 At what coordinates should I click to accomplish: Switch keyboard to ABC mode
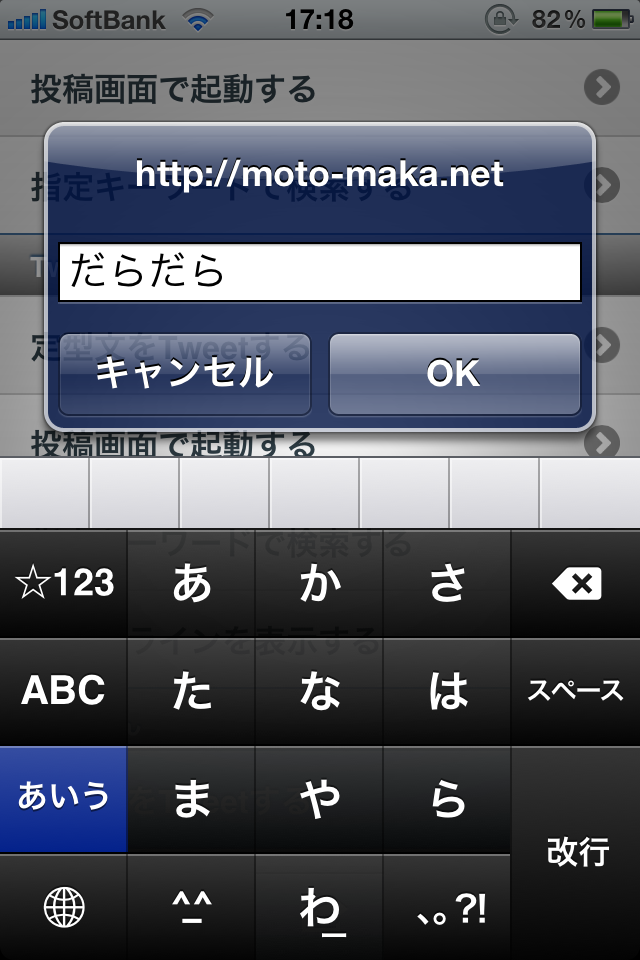[x=64, y=692]
